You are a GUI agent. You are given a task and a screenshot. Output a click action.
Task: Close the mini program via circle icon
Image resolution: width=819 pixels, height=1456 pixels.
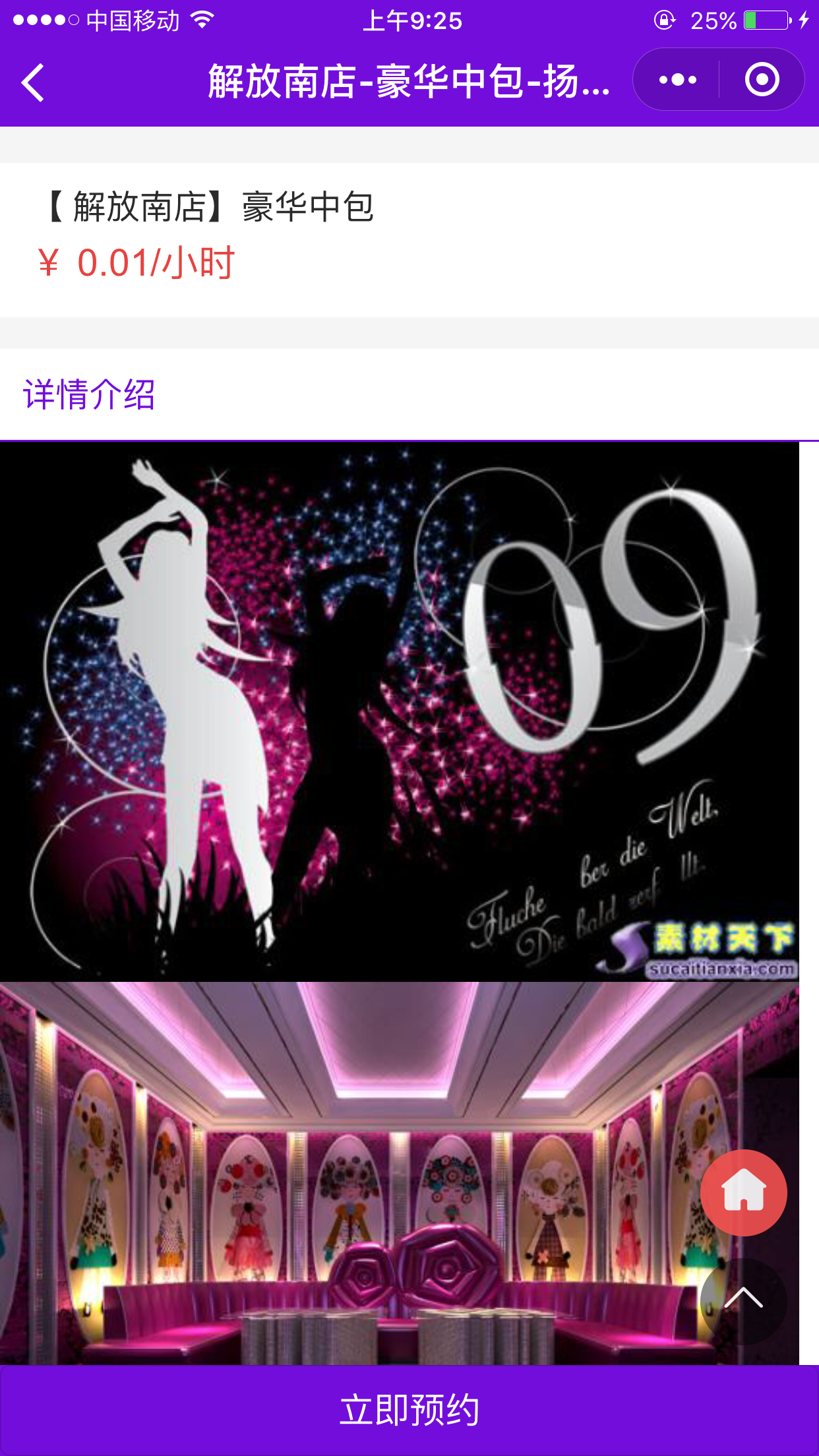(762, 80)
